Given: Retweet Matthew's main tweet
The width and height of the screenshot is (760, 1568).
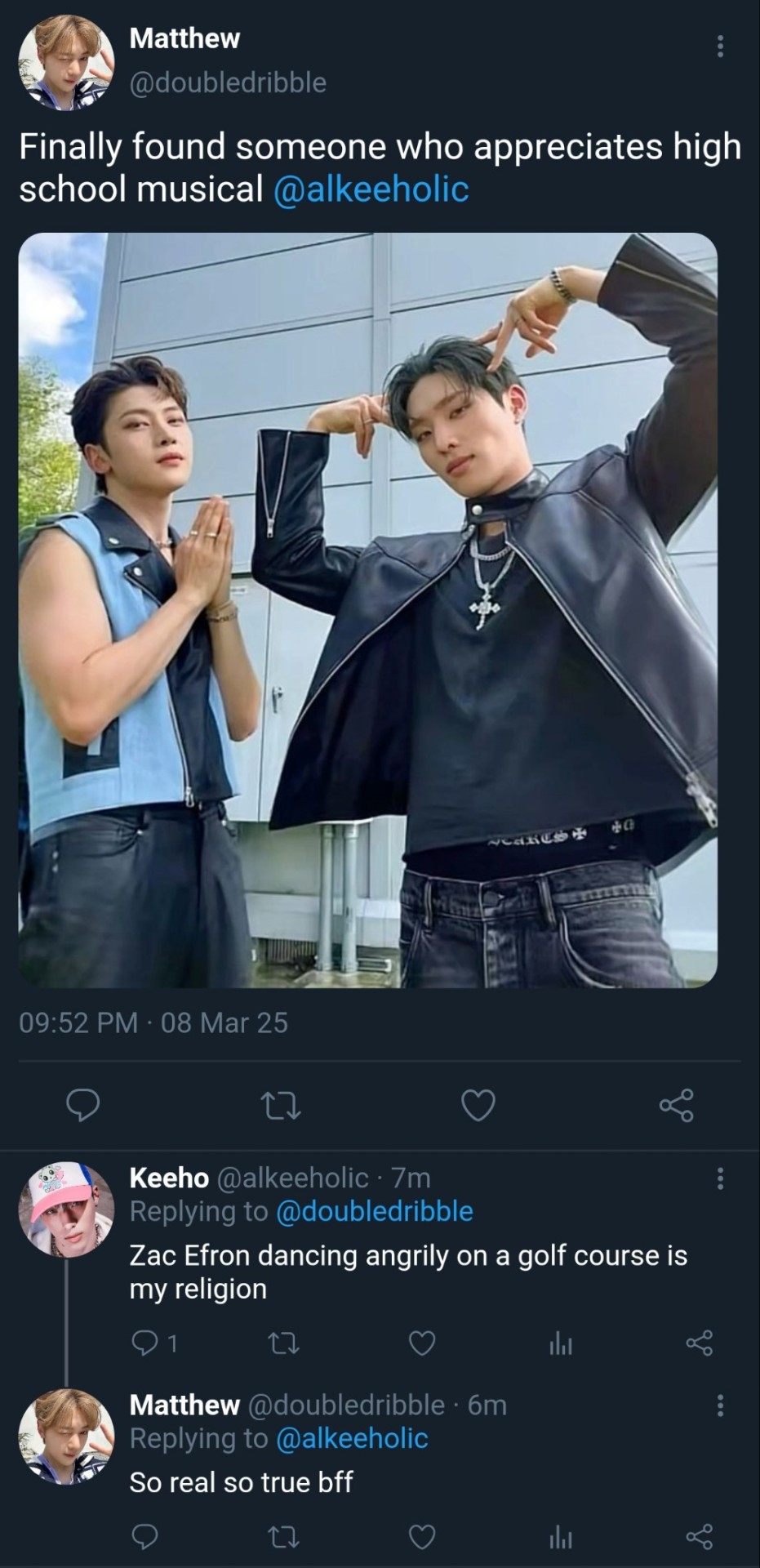Looking at the screenshot, I should point(280,1106).
